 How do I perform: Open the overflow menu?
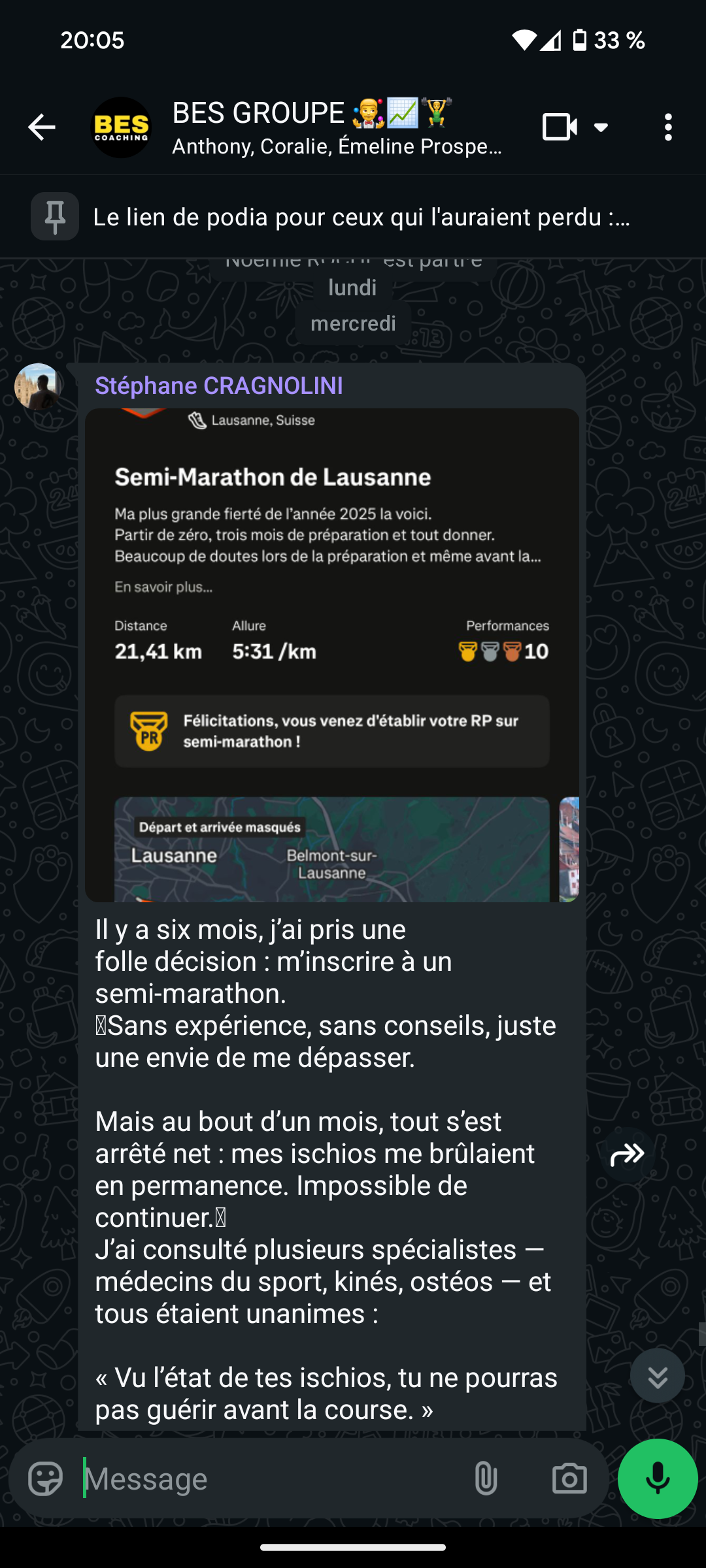click(x=667, y=127)
